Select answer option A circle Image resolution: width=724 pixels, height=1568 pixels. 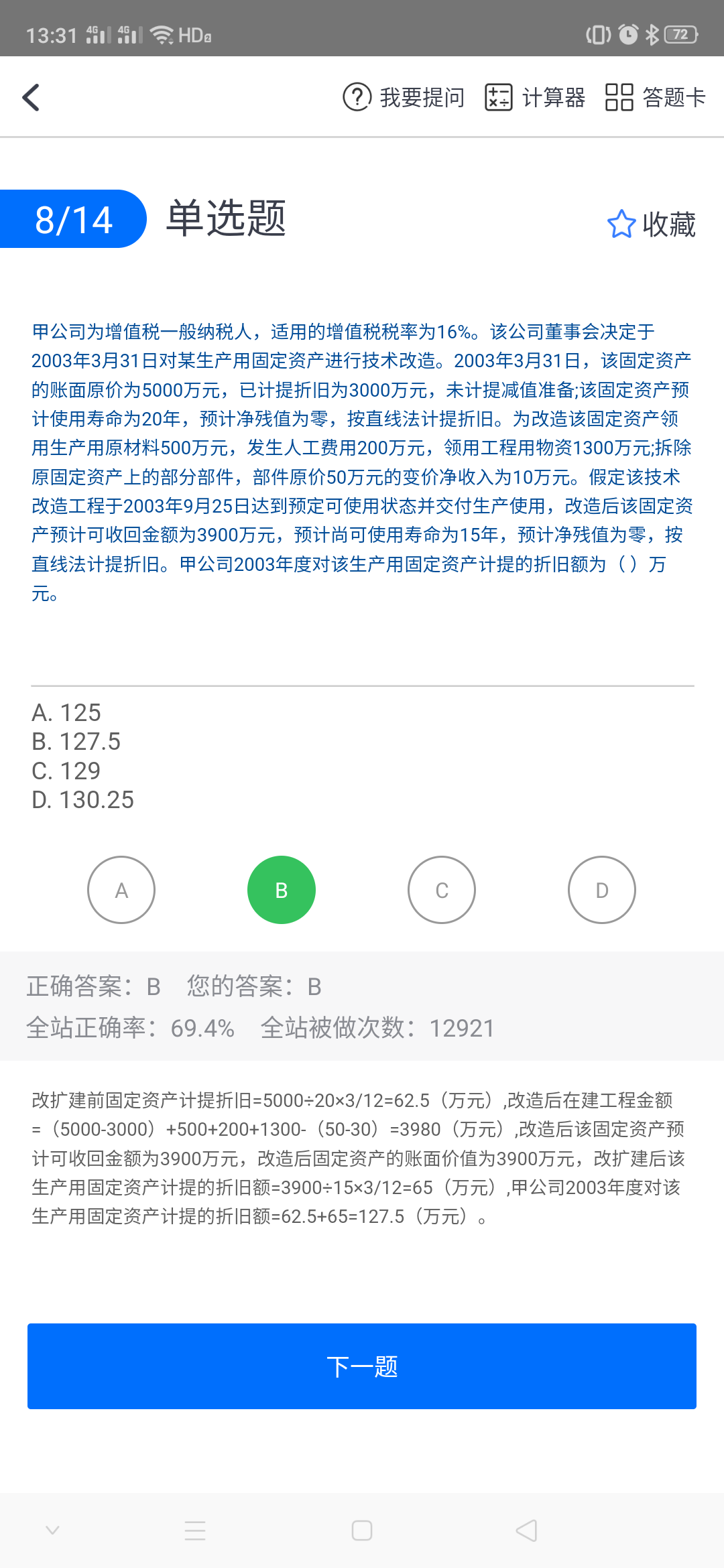tap(121, 890)
